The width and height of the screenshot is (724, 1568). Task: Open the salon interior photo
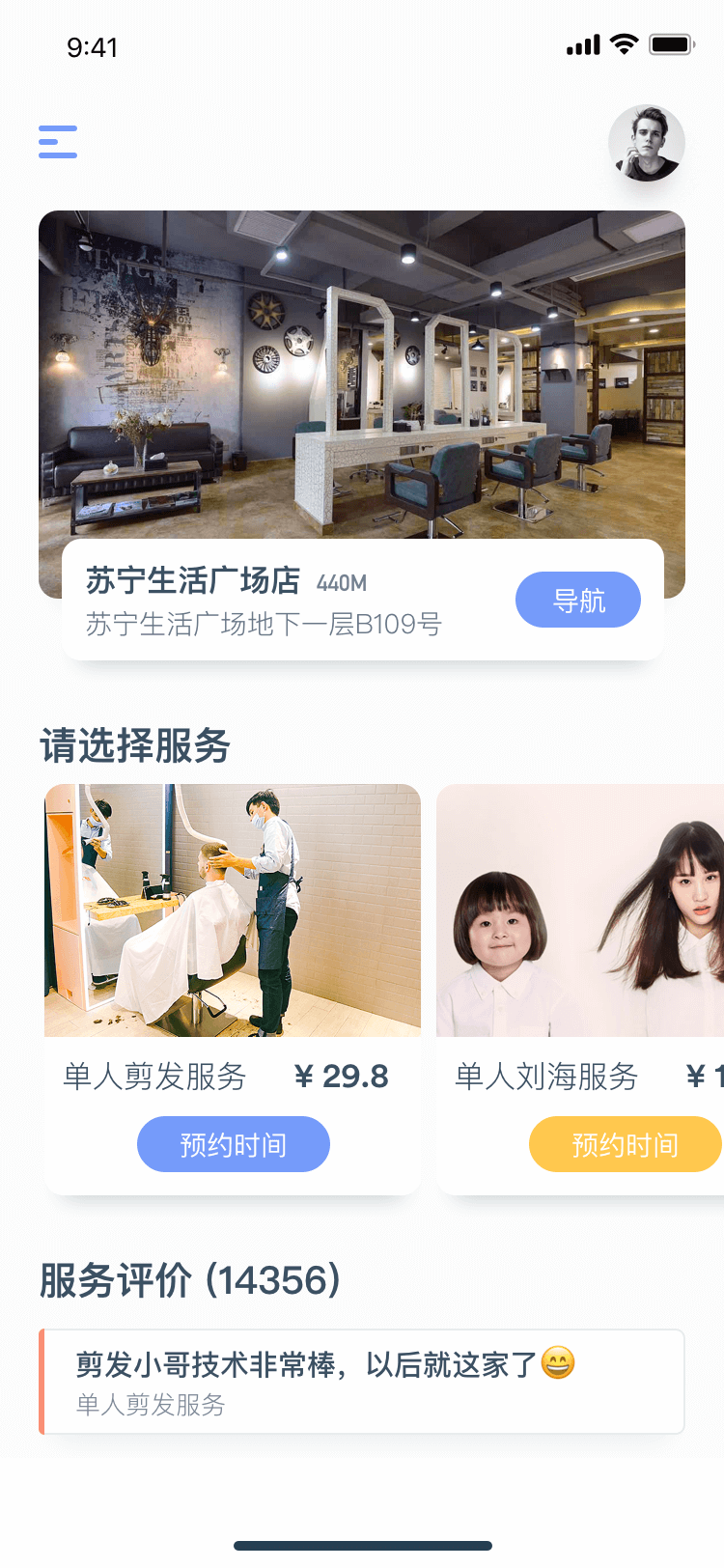click(362, 375)
